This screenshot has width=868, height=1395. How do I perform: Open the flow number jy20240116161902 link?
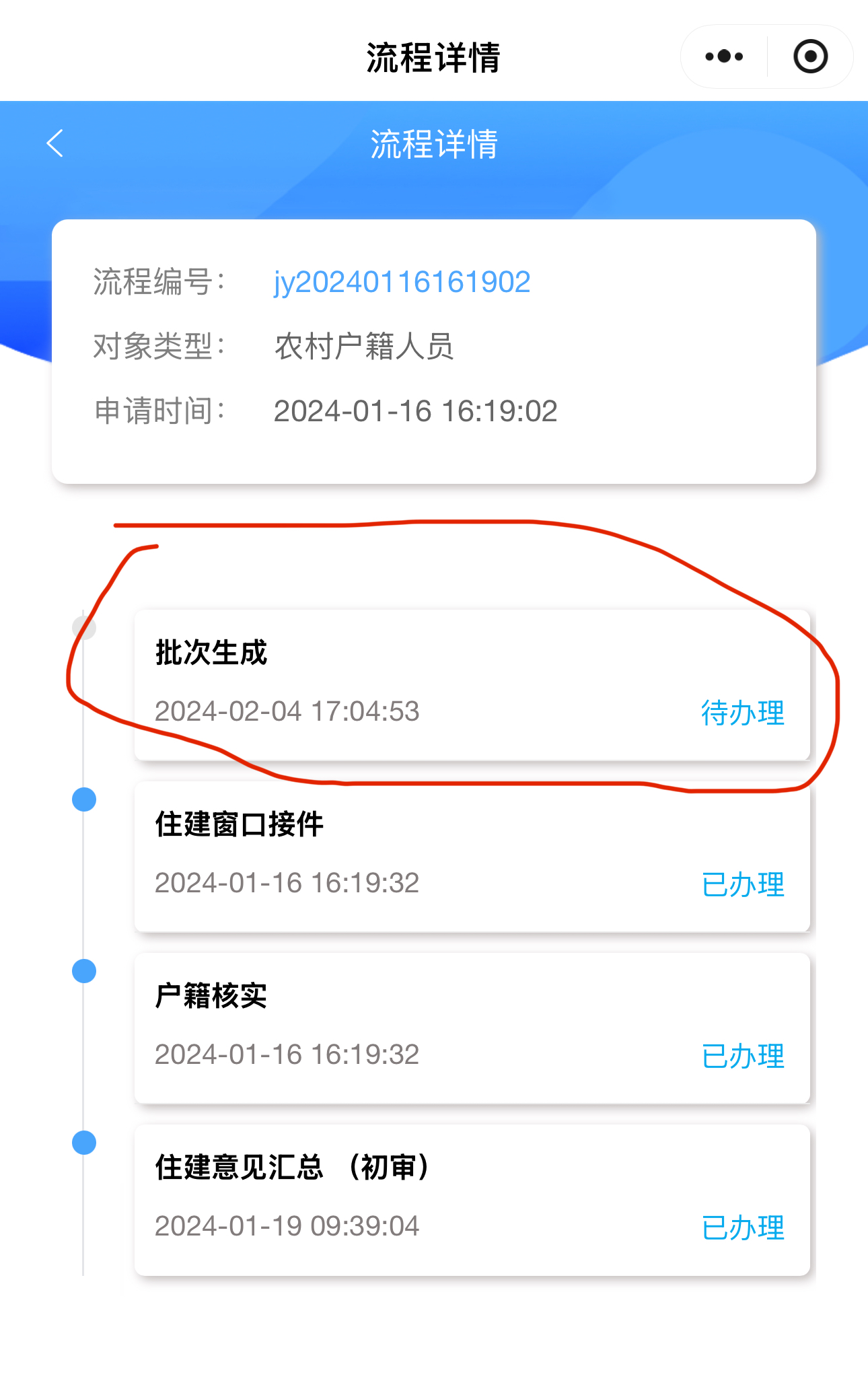[x=402, y=282]
